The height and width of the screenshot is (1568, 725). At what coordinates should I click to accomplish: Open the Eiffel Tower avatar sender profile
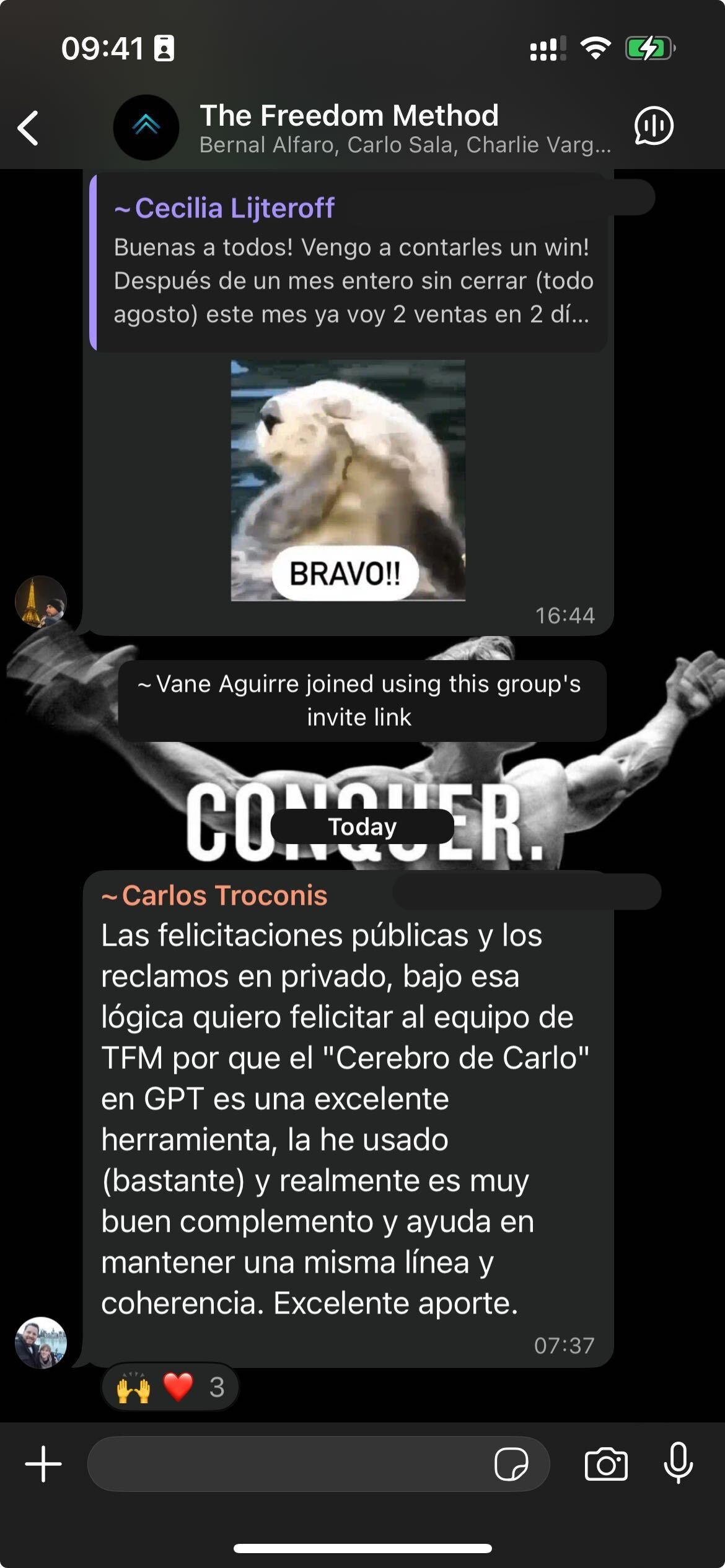(x=41, y=601)
